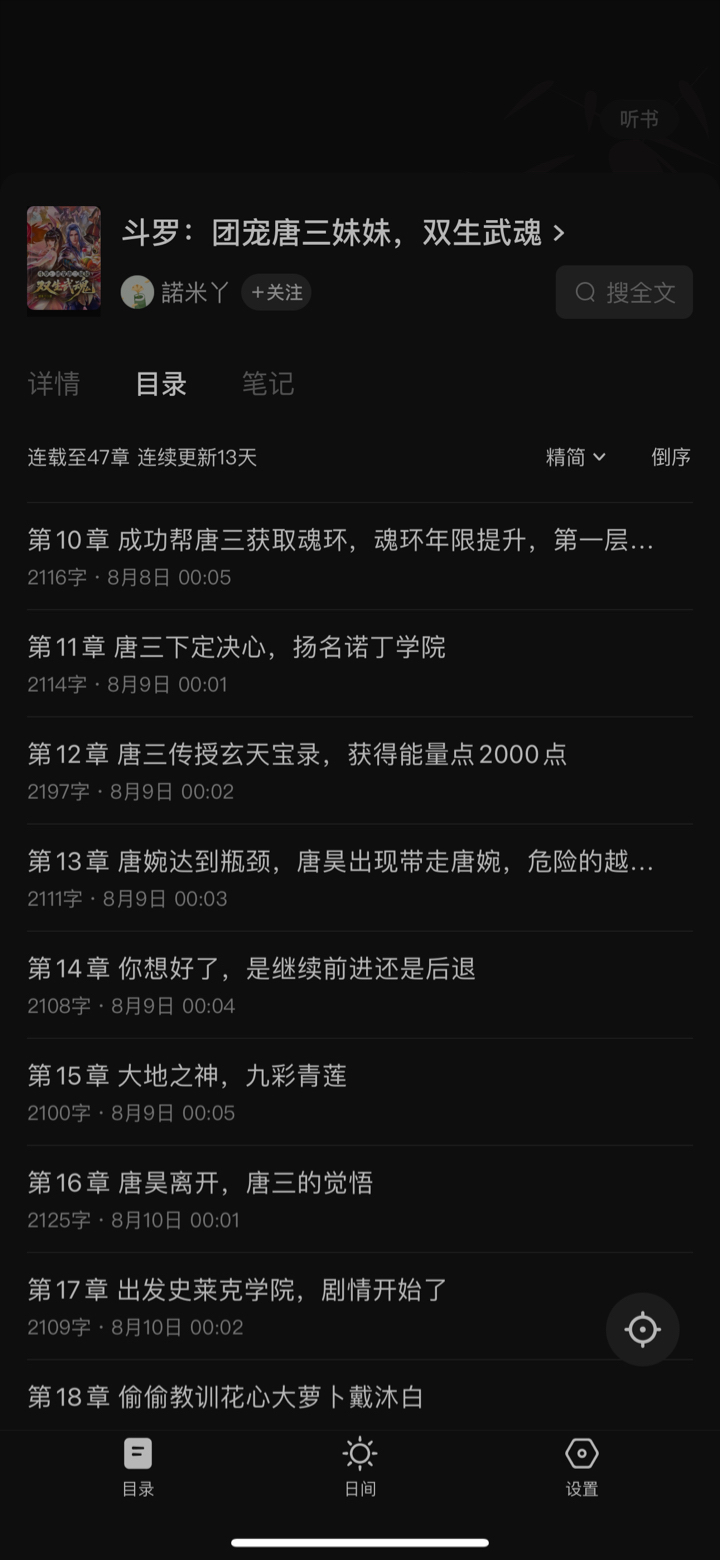Expand the 精简 dropdown
Viewport: 720px width, 1560px height.
point(576,457)
